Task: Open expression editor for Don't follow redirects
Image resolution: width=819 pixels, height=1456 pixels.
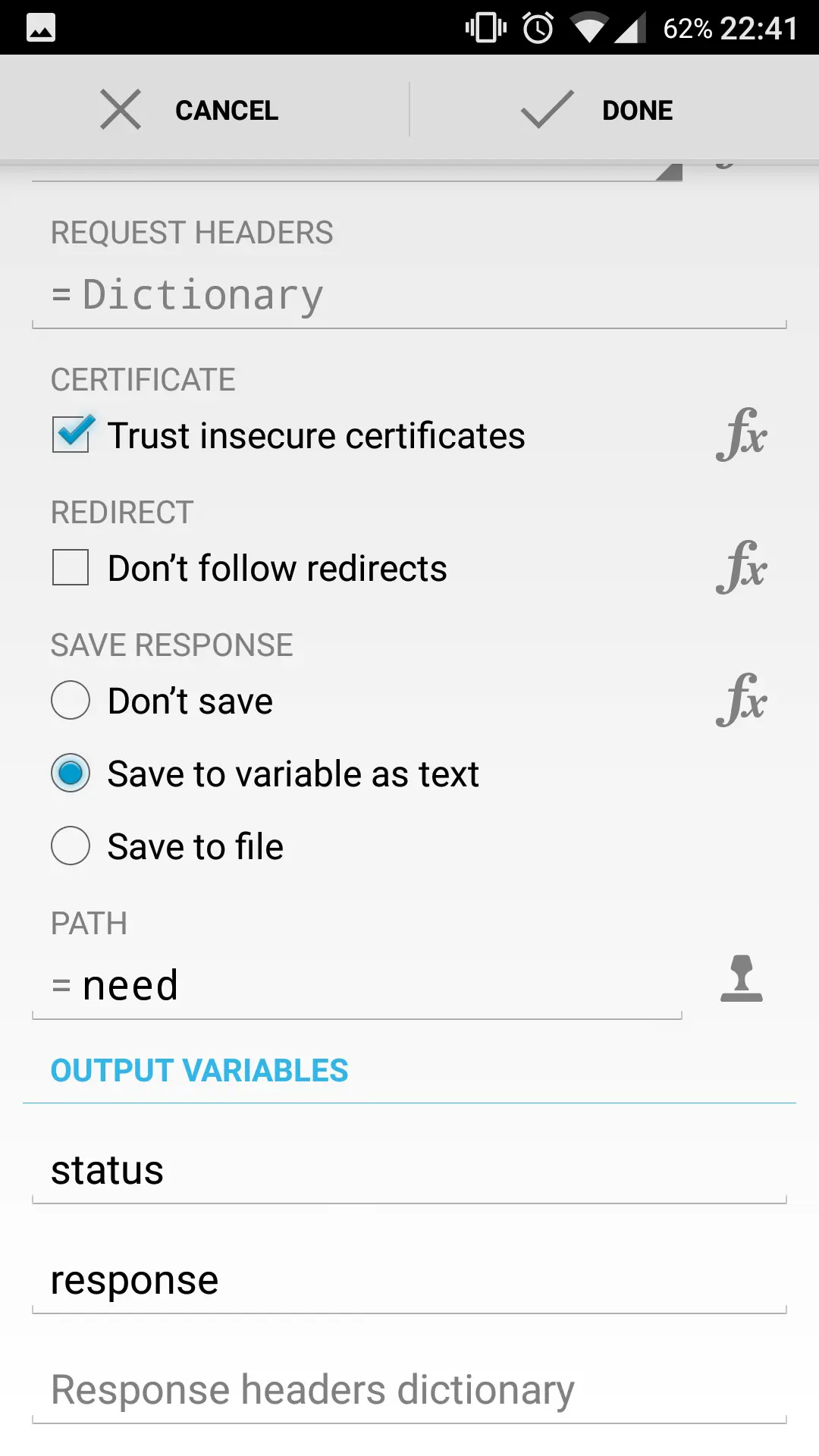Action: click(x=741, y=568)
